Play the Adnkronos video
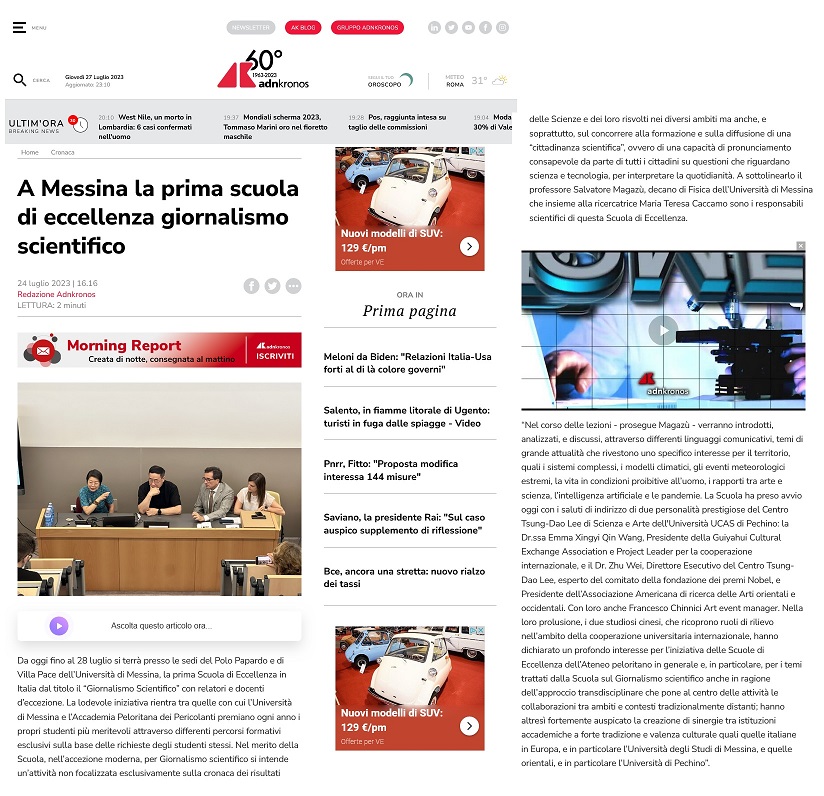 662,329
